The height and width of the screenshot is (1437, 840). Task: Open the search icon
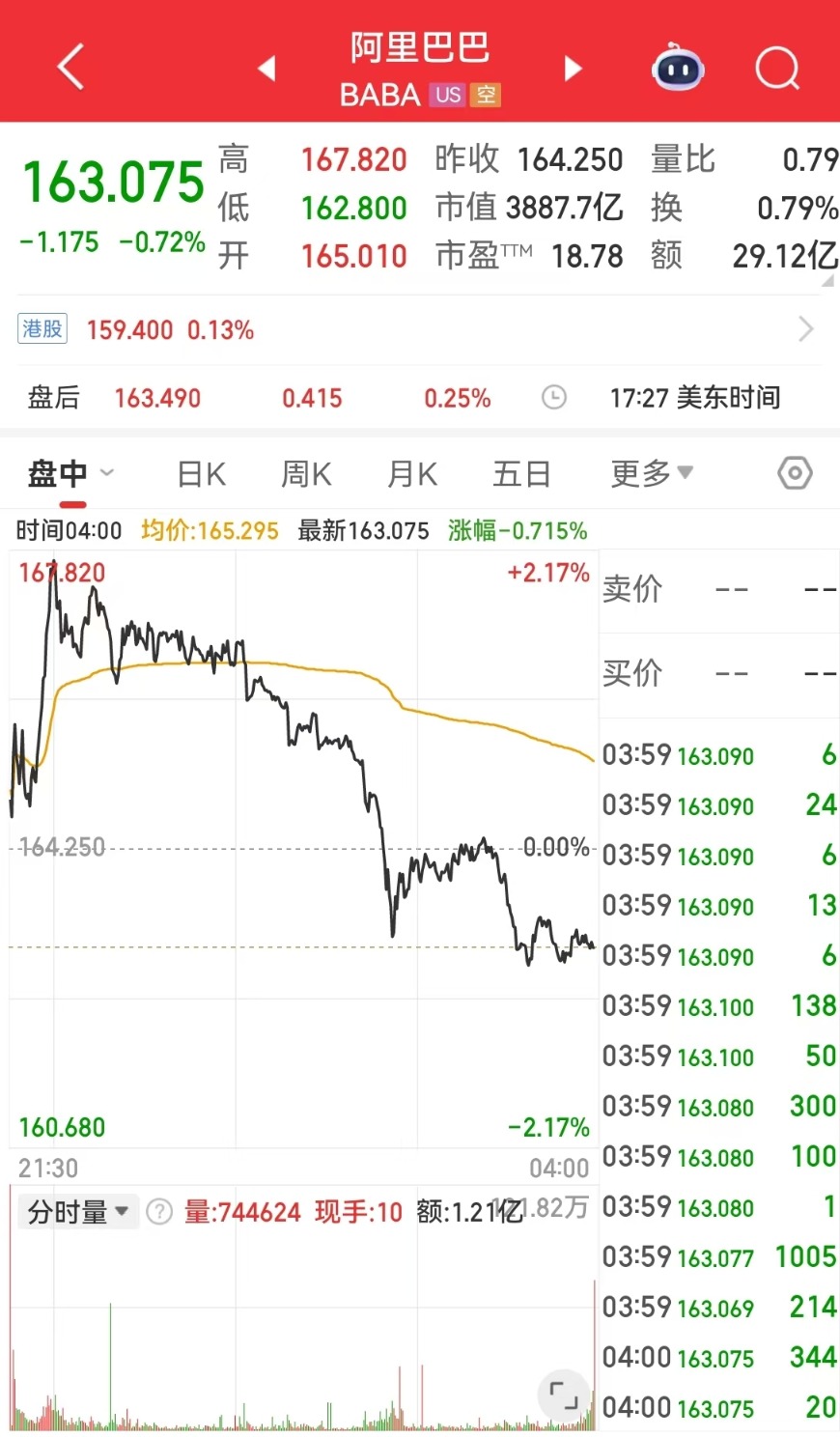777,68
